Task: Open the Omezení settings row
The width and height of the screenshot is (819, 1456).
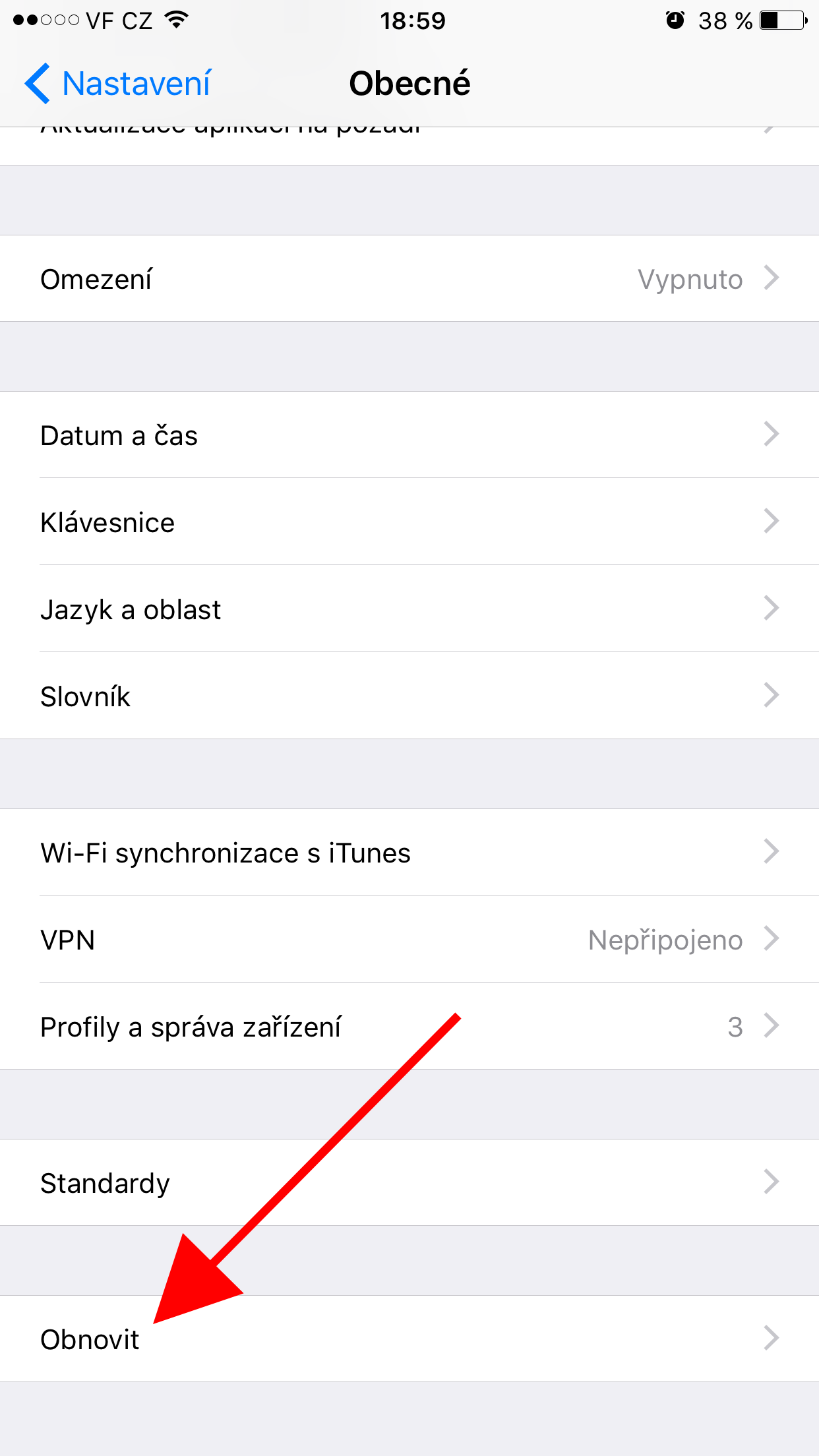Action: [x=409, y=279]
